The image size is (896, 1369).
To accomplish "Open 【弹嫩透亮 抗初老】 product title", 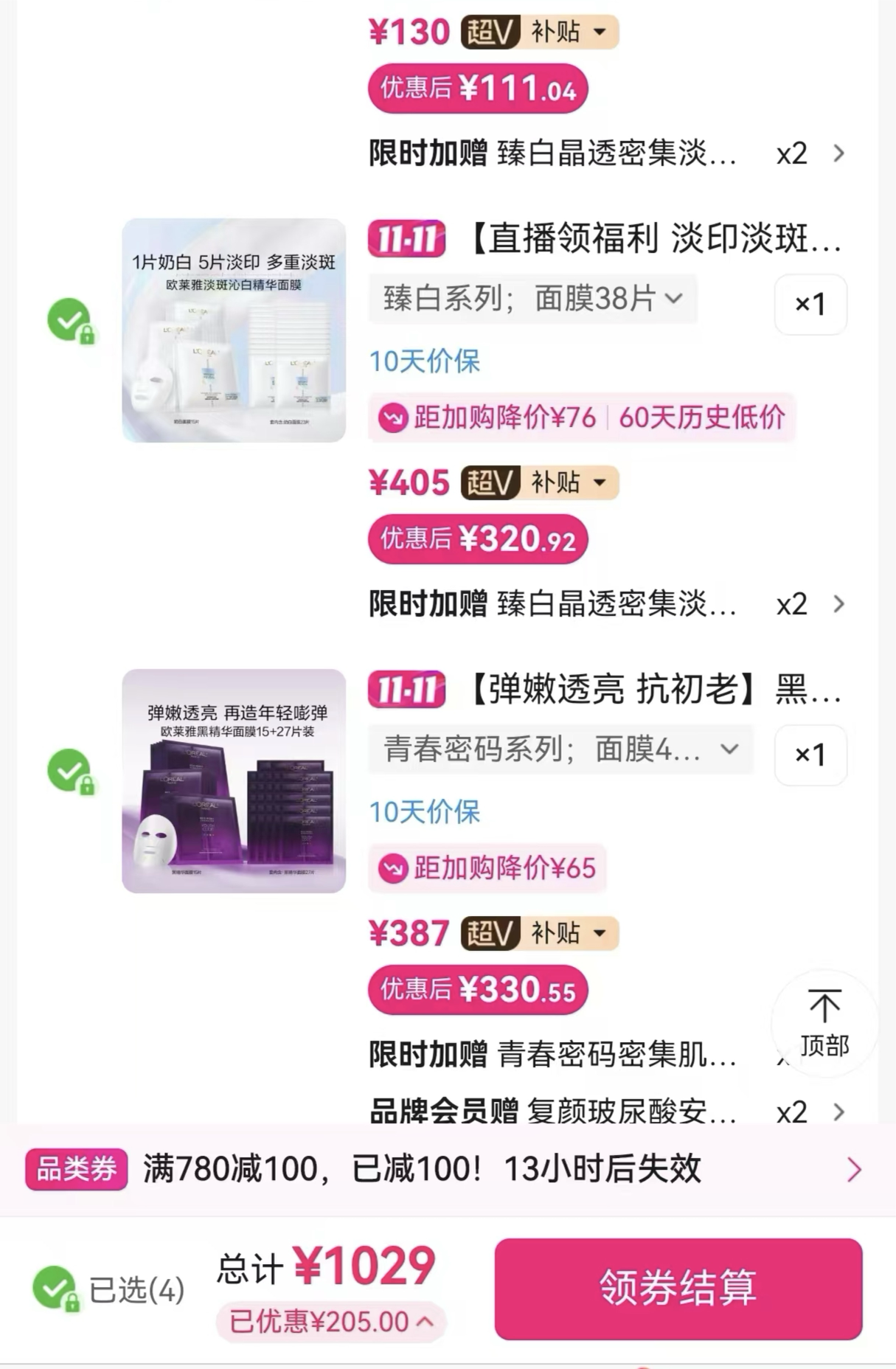I will coord(653,690).
